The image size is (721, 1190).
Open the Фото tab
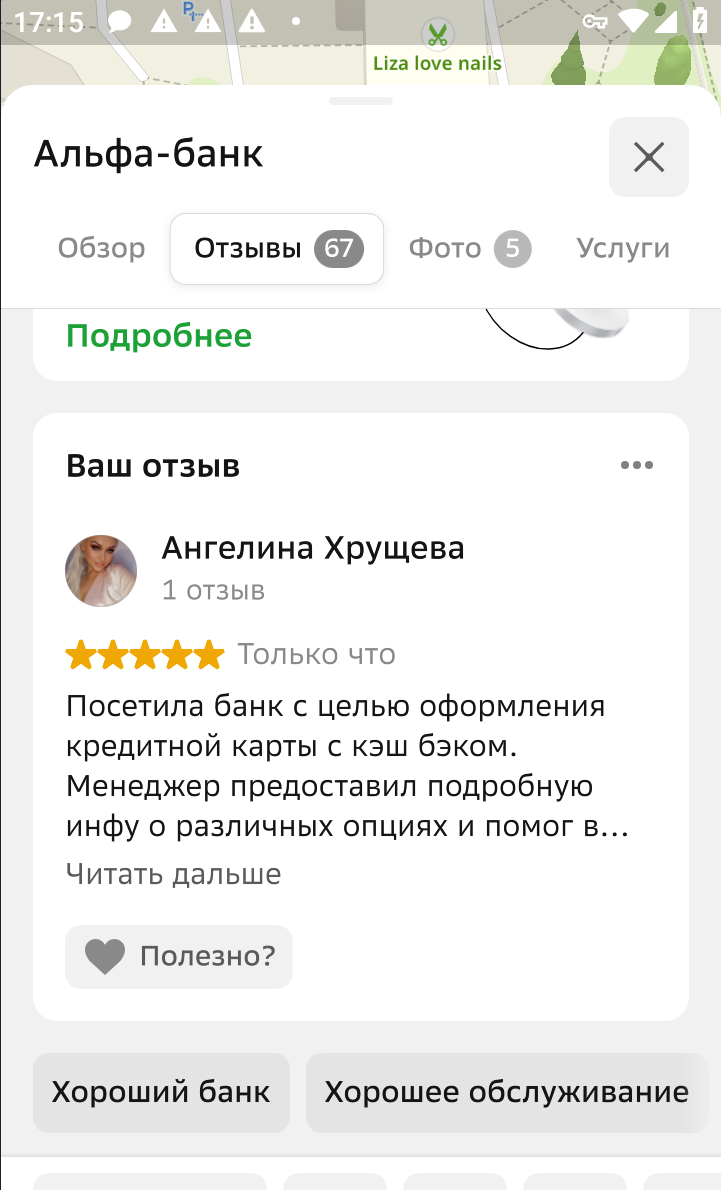[x=469, y=249]
